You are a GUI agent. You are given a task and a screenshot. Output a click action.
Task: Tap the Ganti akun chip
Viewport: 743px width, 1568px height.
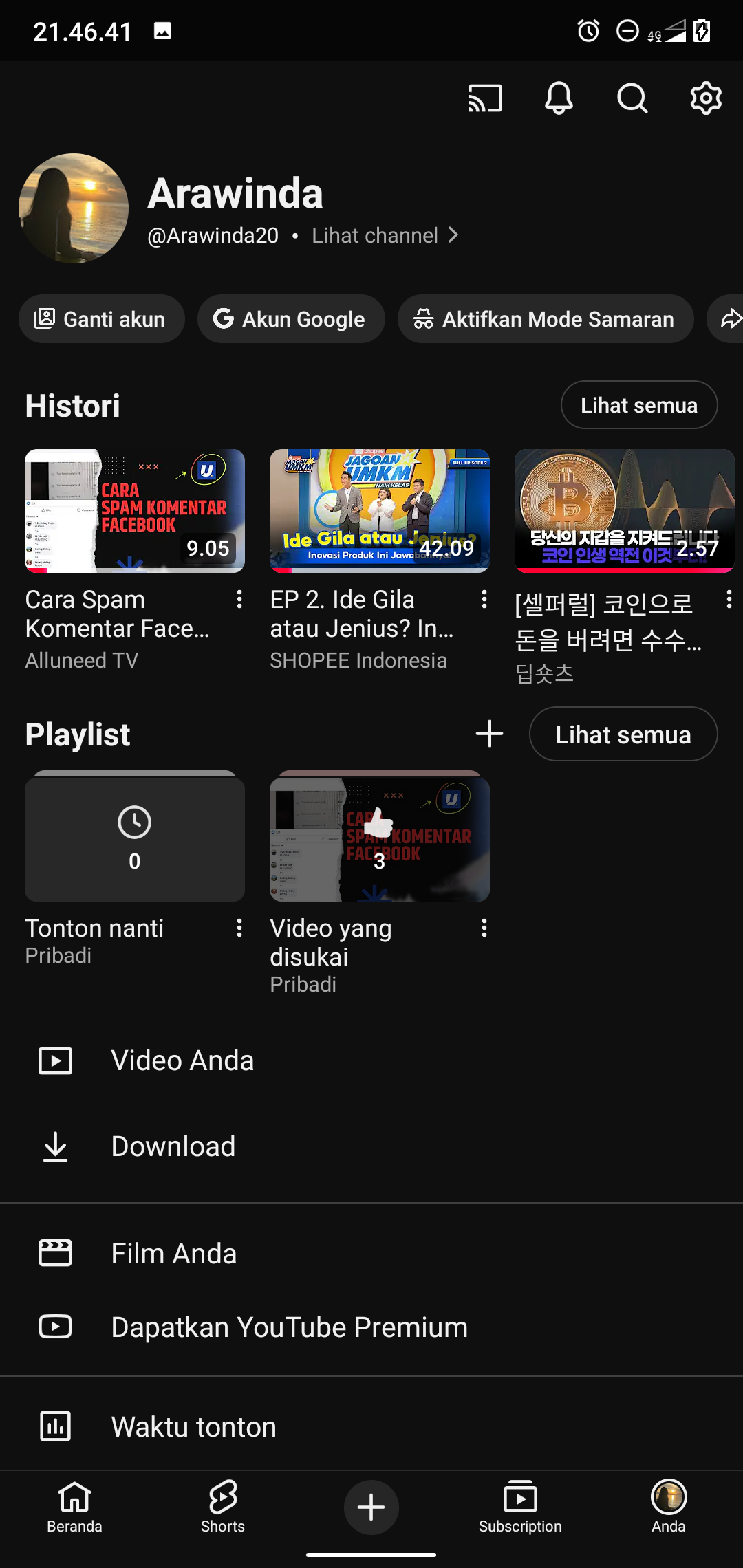(x=101, y=319)
